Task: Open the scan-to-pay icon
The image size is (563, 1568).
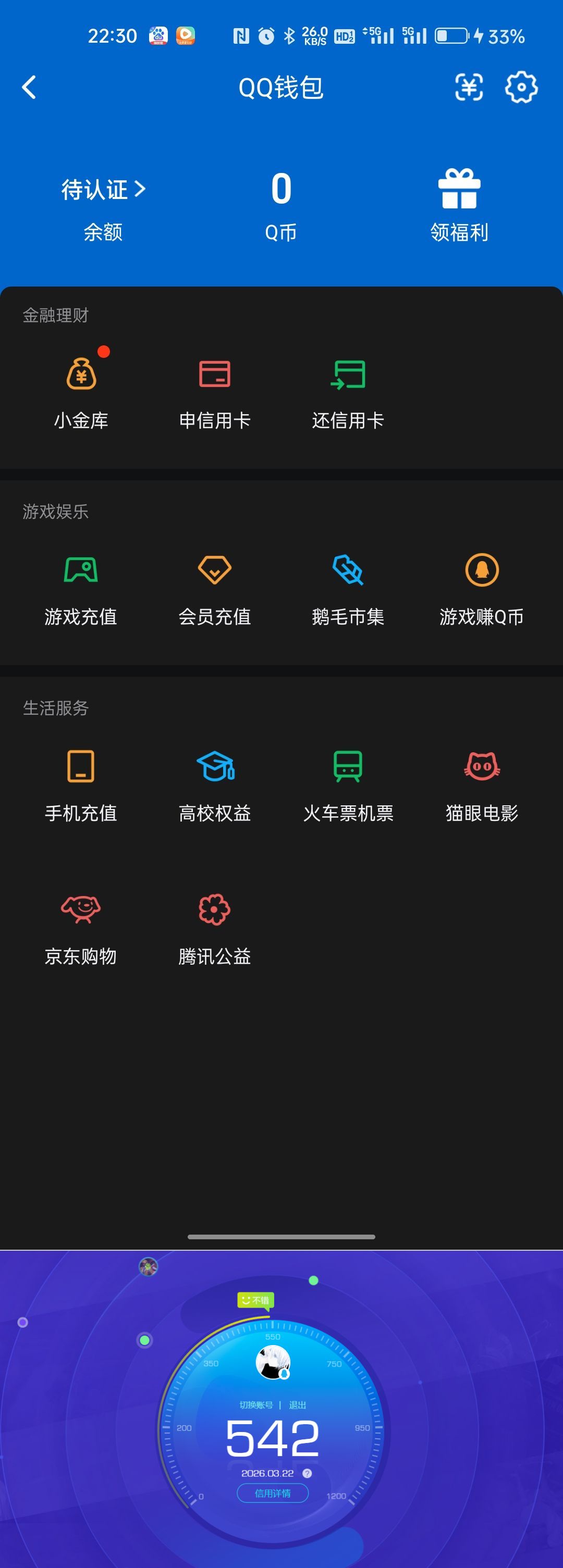Action: pyautogui.click(x=468, y=87)
